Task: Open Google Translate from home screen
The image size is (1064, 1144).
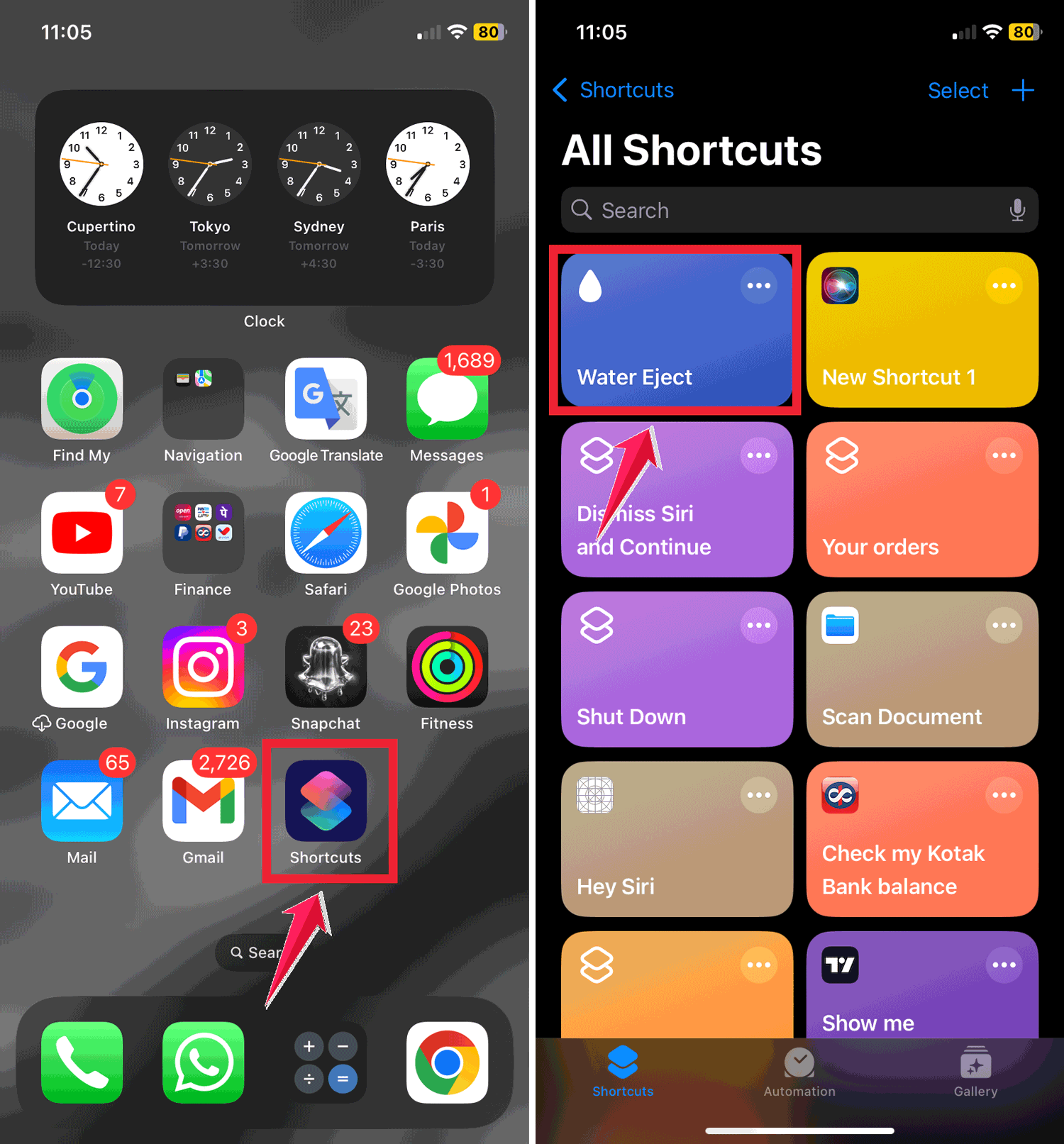Action: (326, 399)
